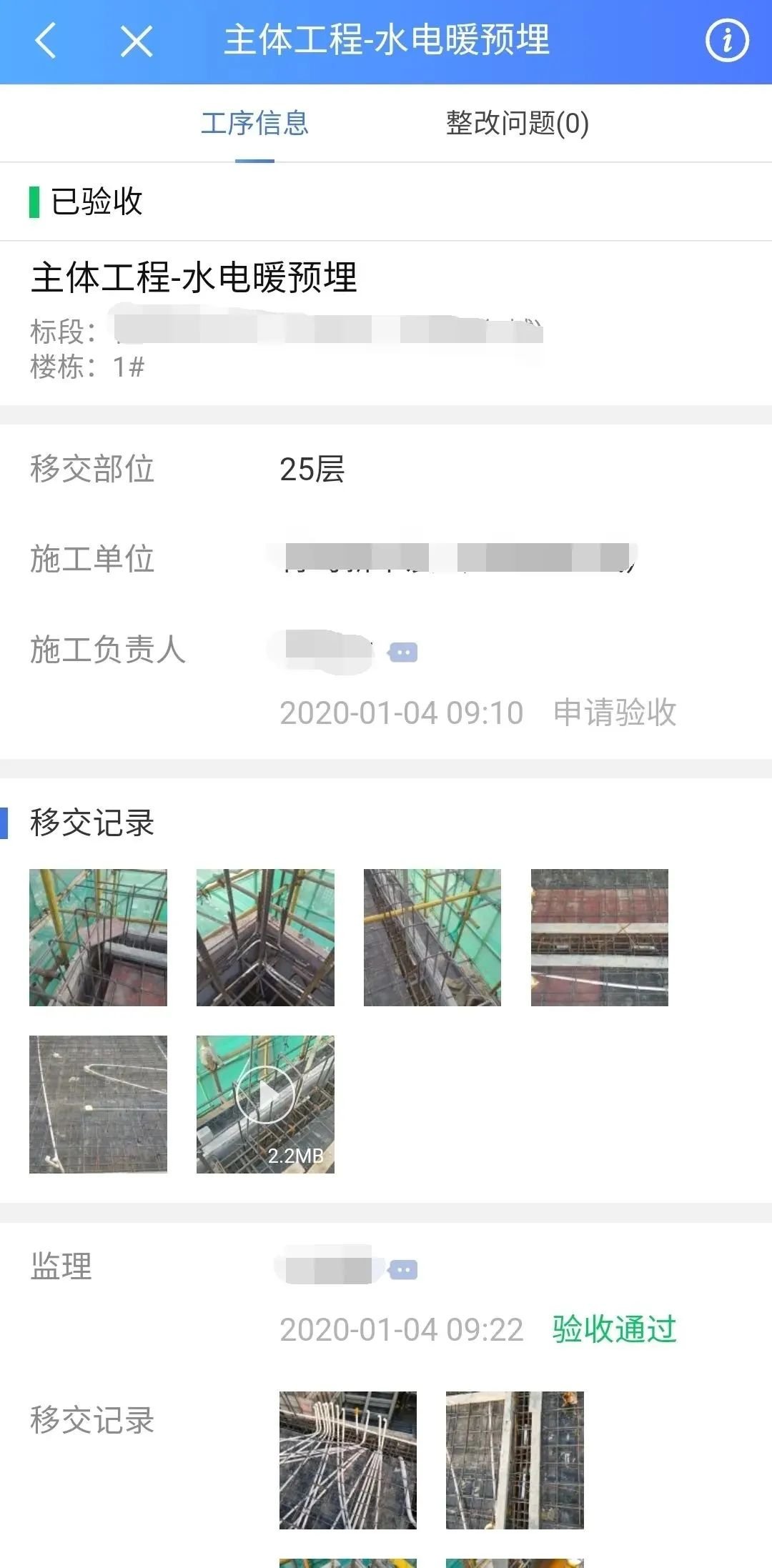The image size is (772, 1568).
Task: Open the fifth photo showing rebar mesh
Action: coord(98,1104)
